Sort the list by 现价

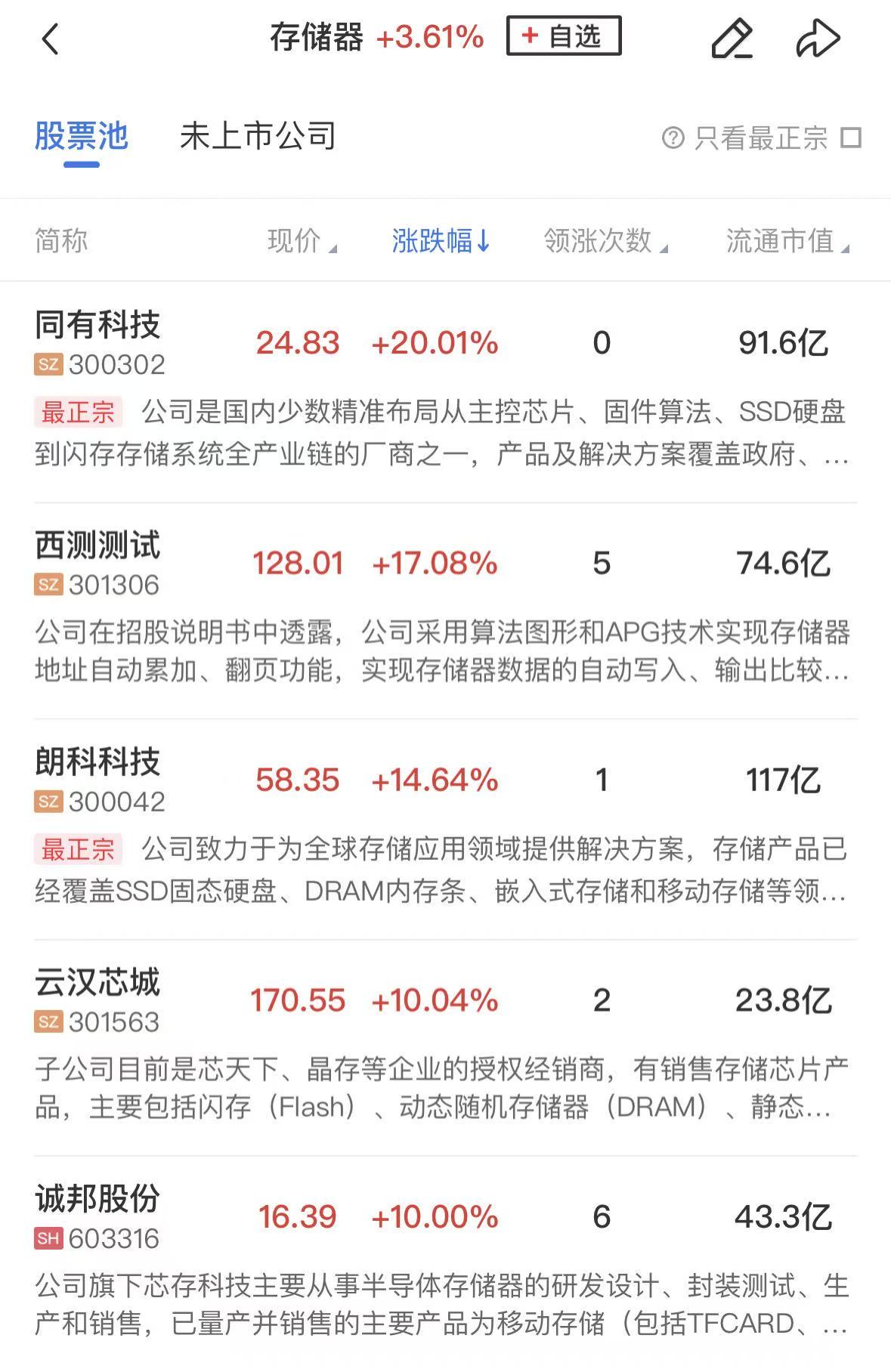coord(302,241)
